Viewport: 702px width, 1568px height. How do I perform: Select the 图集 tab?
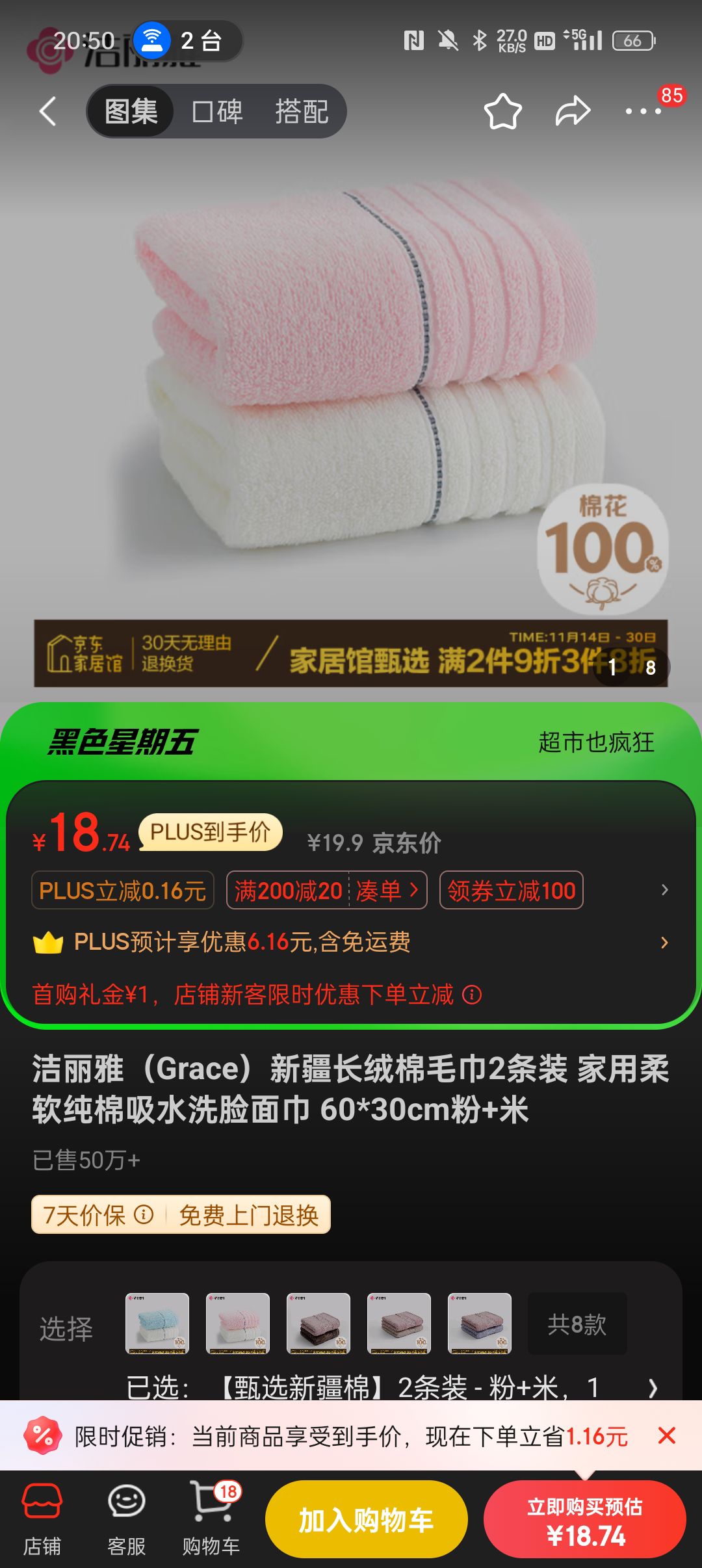(x=131, y=111)
